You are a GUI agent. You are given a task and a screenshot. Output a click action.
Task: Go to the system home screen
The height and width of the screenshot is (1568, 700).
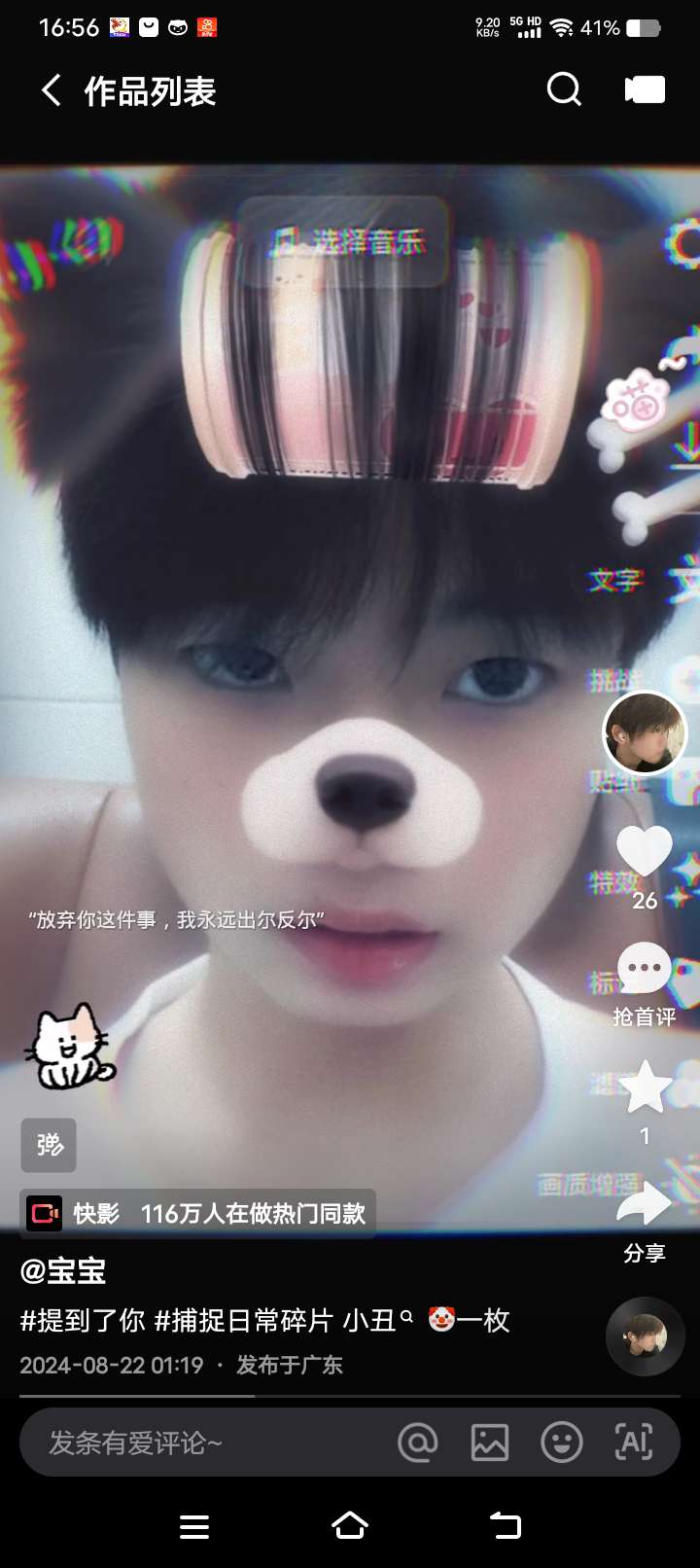(350, 1525)
